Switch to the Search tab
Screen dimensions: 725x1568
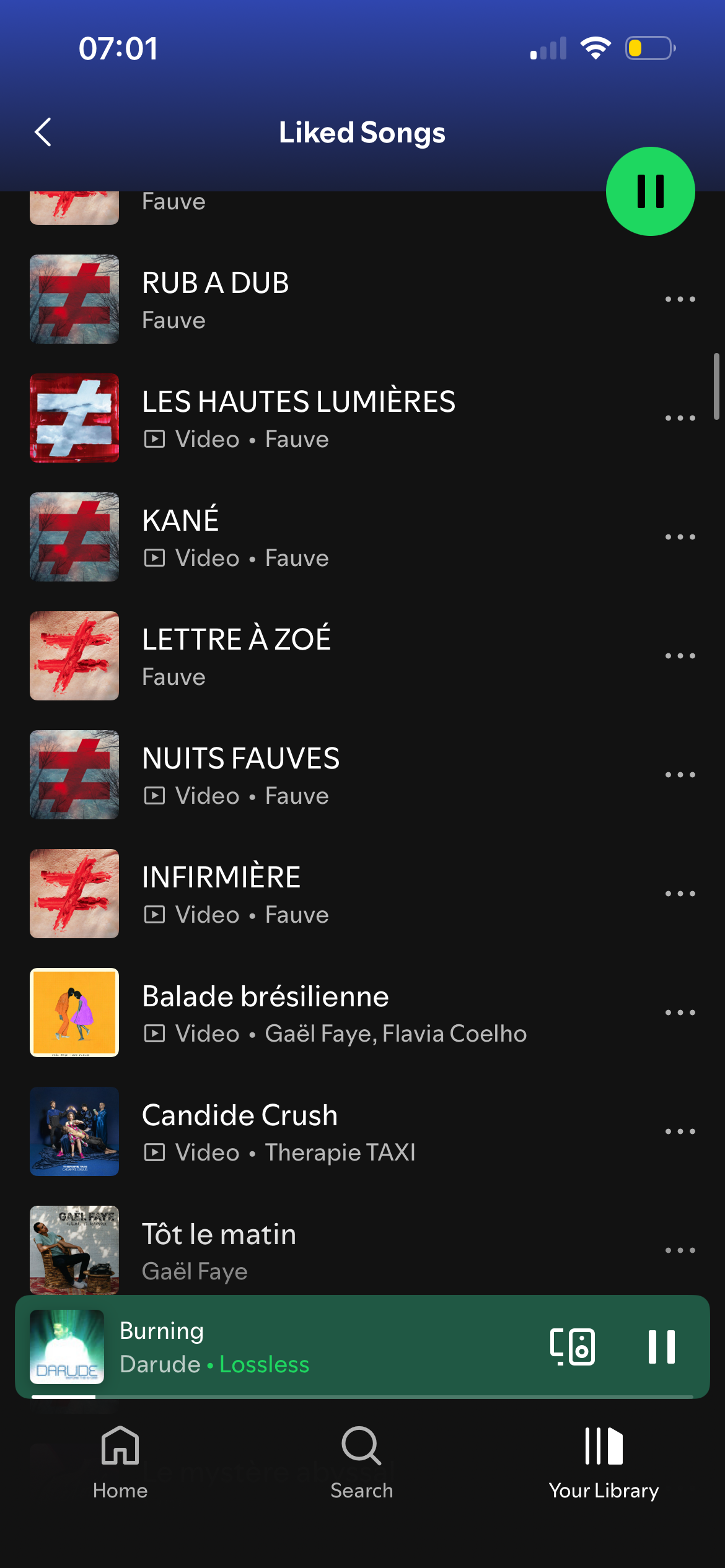362,1462
